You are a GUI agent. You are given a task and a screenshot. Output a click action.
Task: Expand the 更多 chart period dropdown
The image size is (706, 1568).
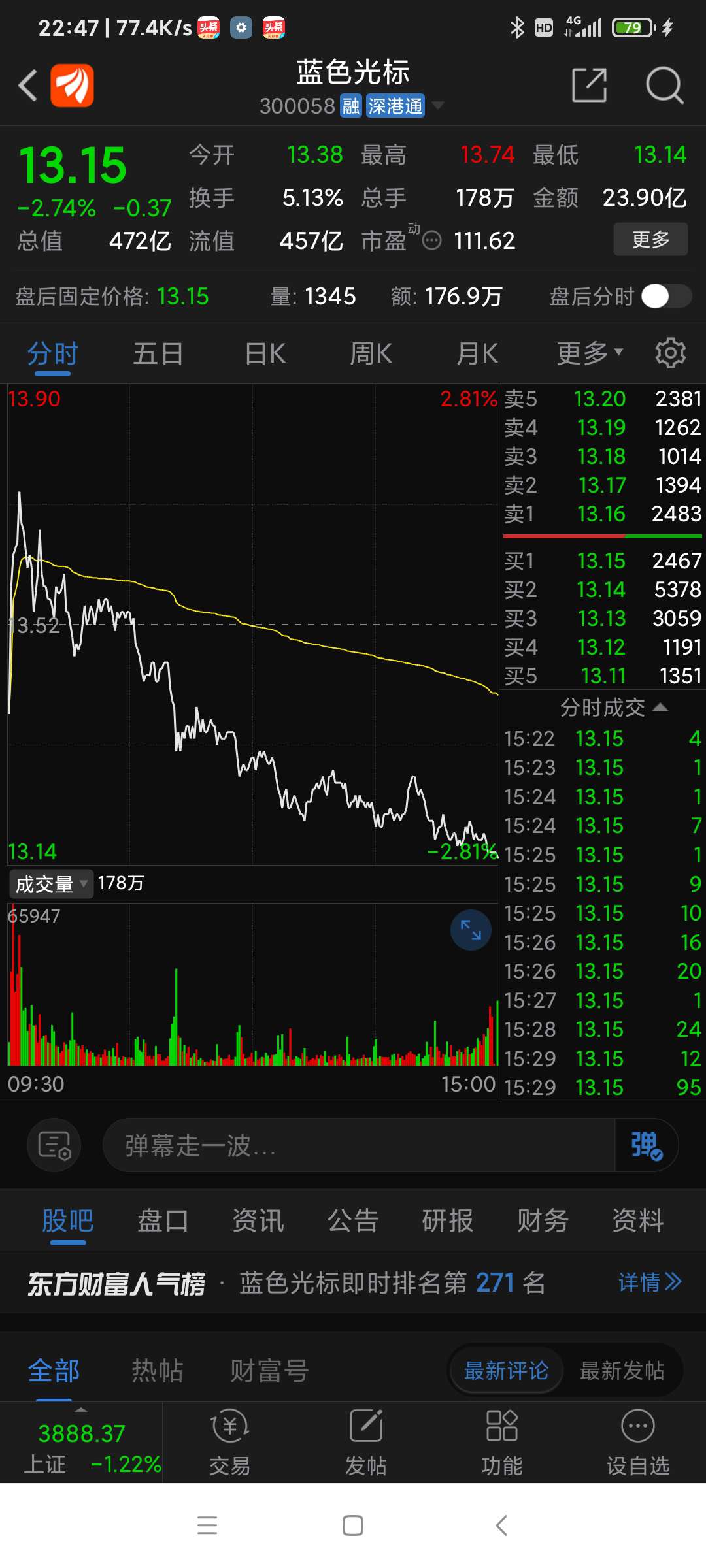pyautogui.click(x=590, y=353)
